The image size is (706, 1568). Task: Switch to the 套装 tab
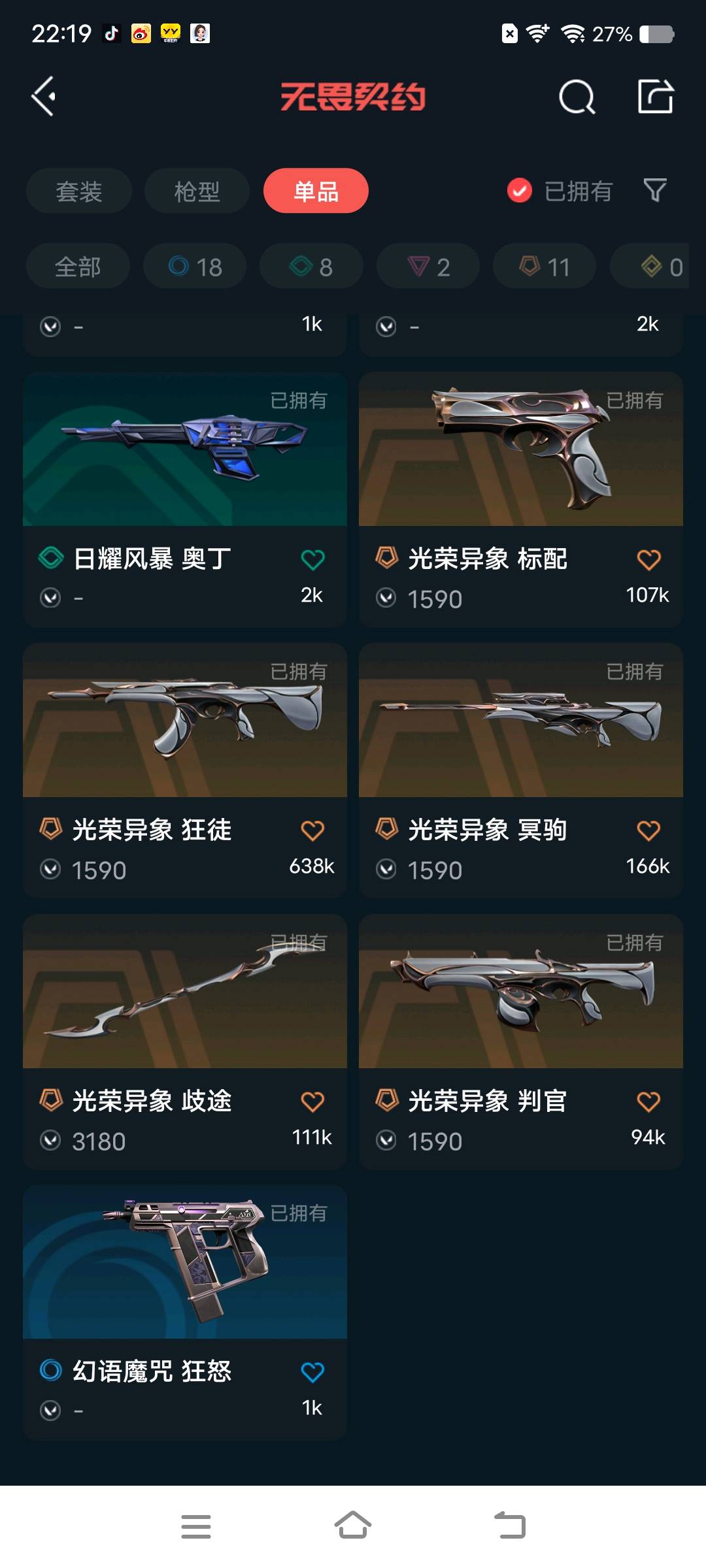pos(79,191)
